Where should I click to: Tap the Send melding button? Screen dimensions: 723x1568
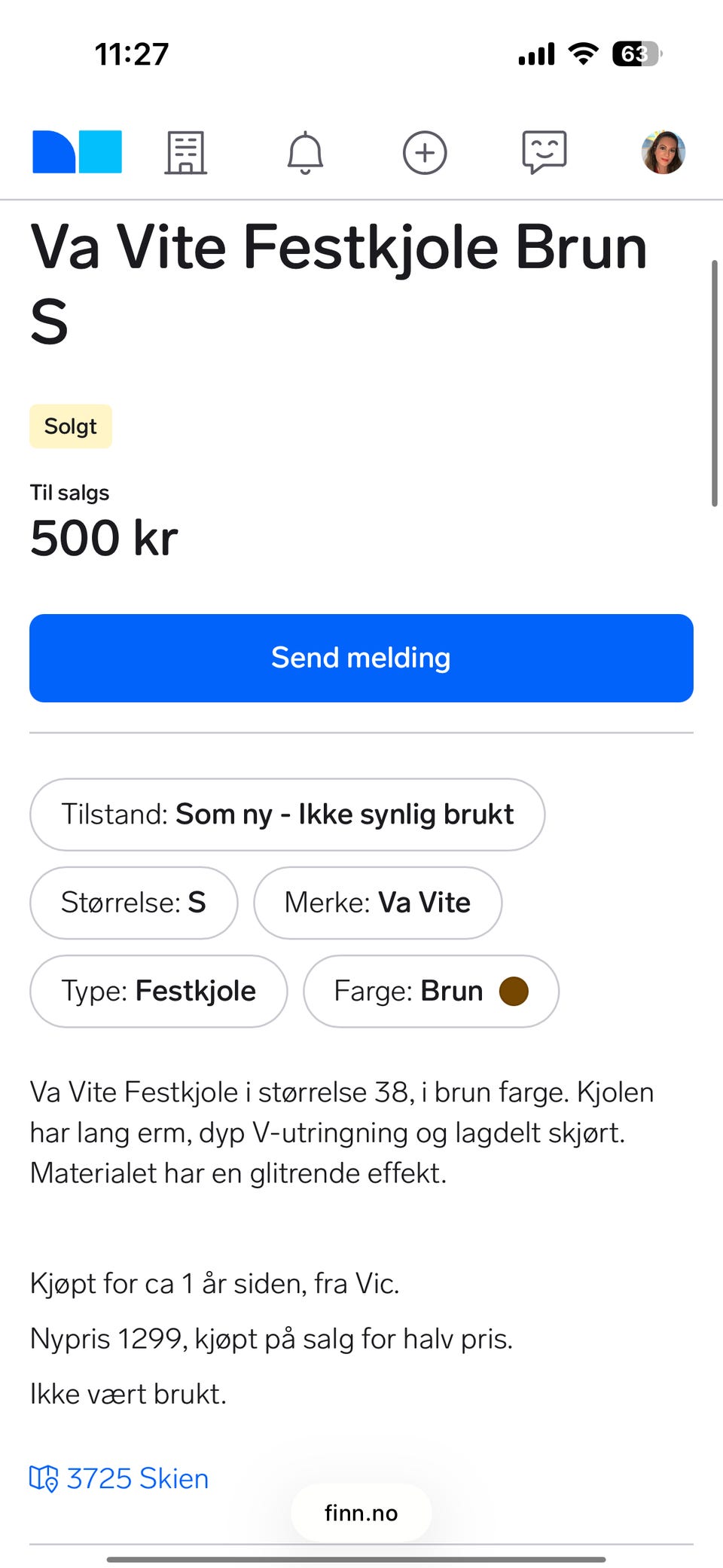(361, 658)
